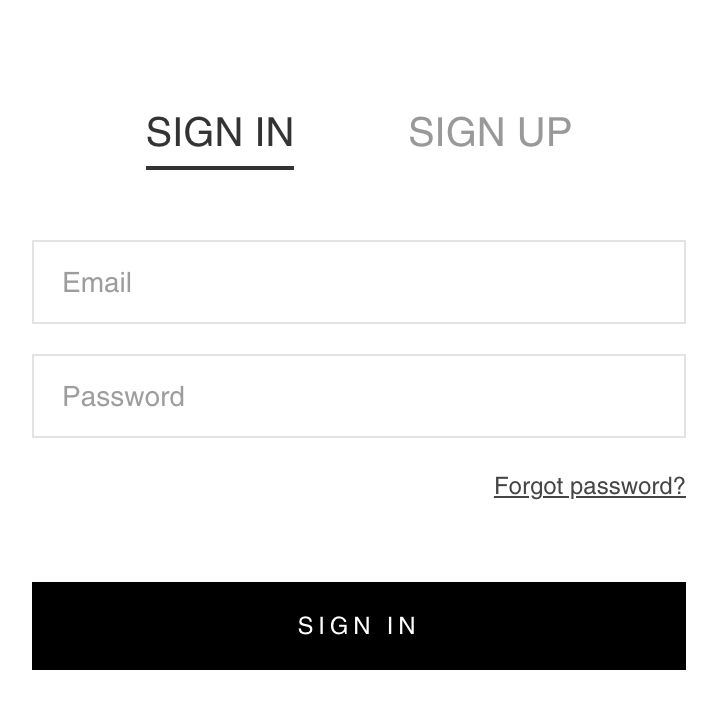
Task: Select the SIGN IN tab
Action: [x=220, y=133]
